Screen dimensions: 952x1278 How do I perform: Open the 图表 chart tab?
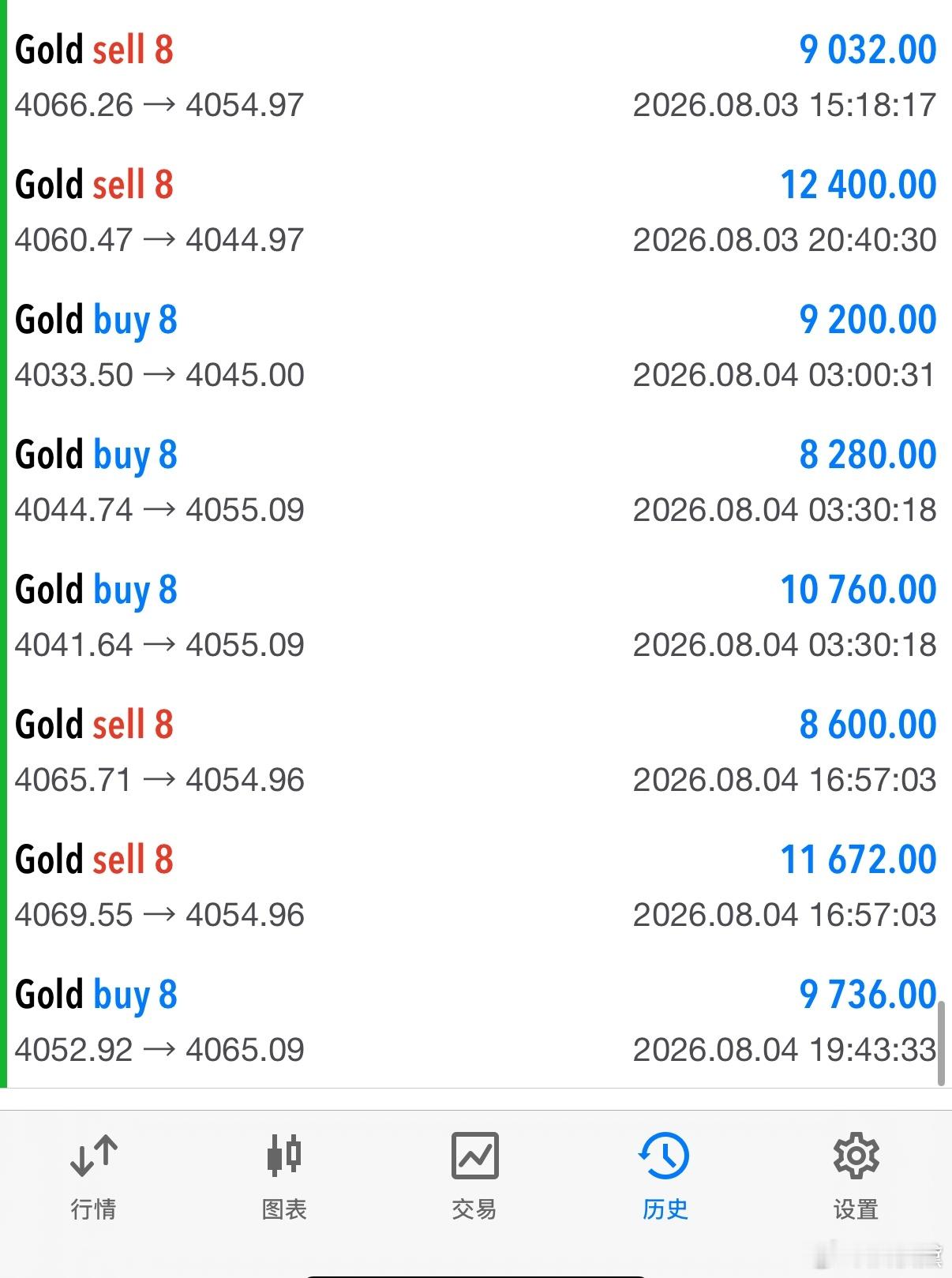click(x=284, y=1177)
